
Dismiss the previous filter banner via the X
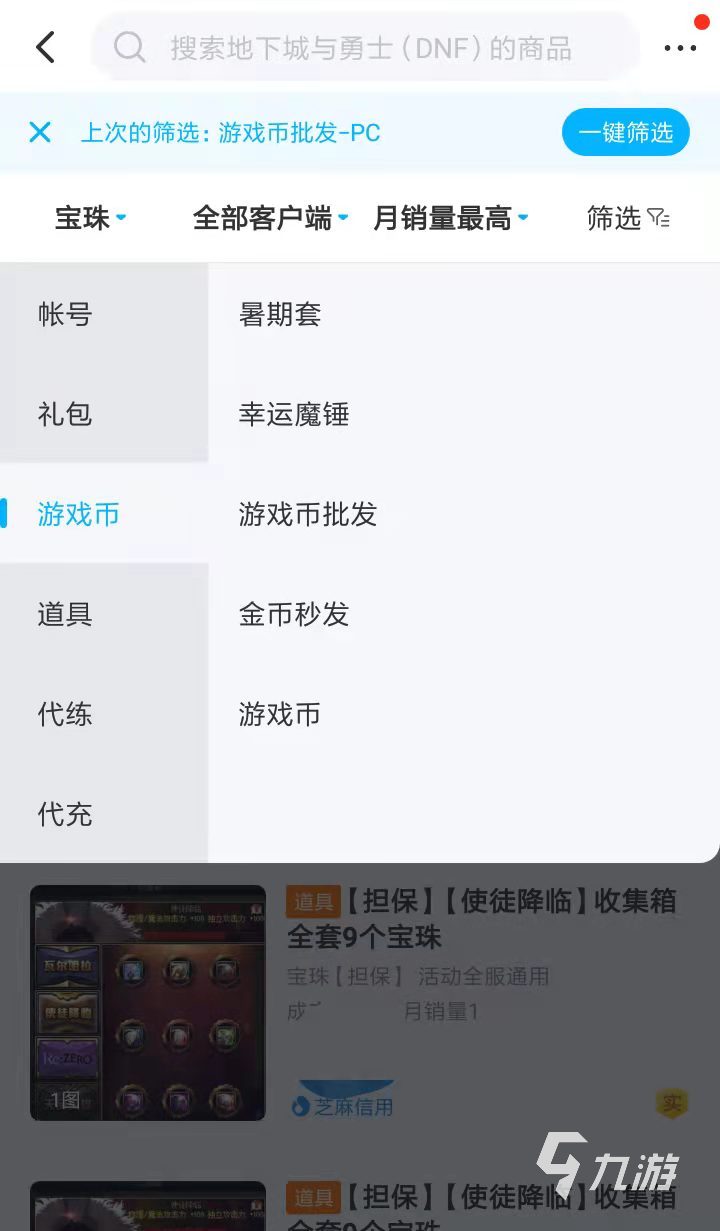[39, 131]
